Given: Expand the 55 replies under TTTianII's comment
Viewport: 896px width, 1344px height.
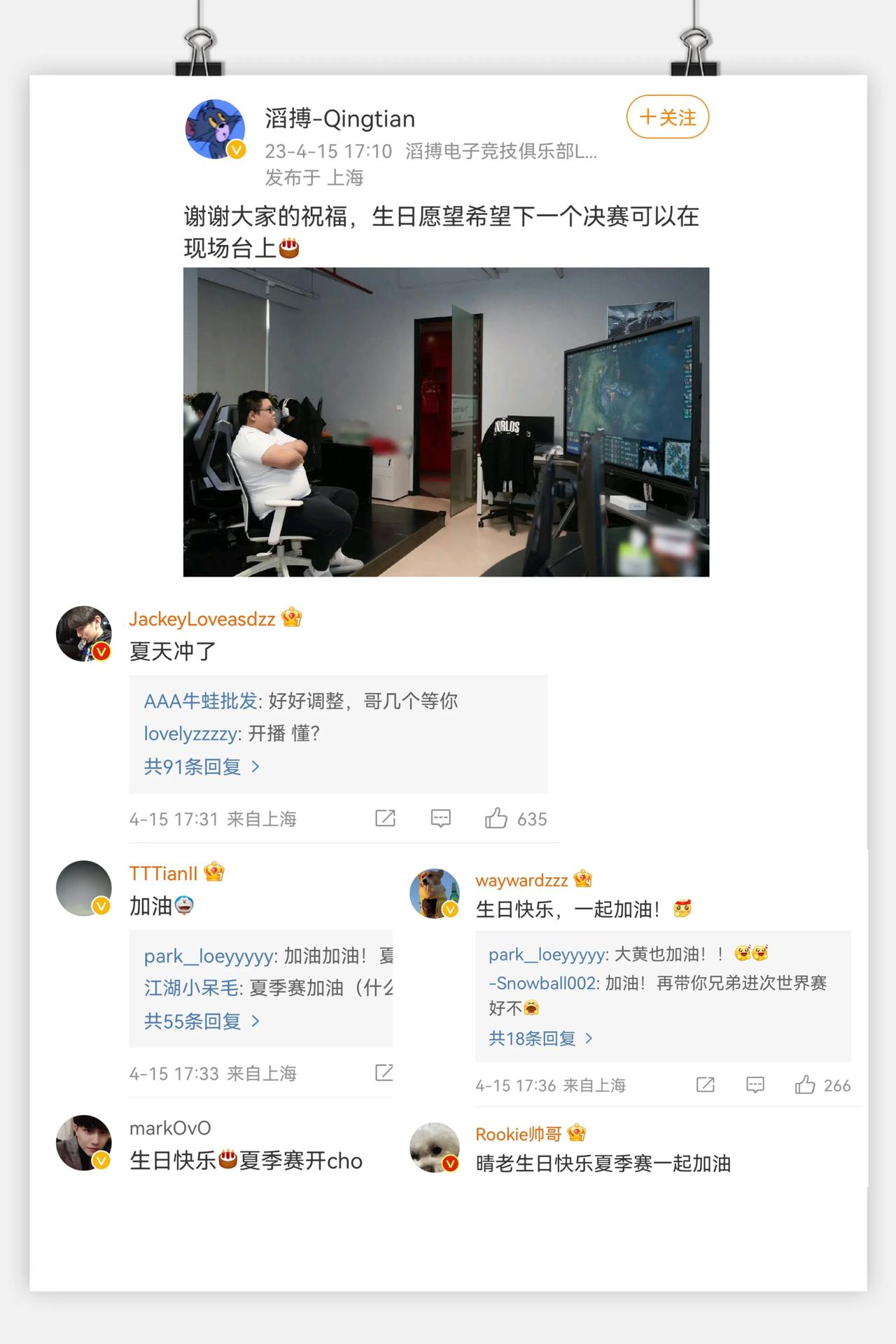Looking at the screenshot, I should point(199,1021).
